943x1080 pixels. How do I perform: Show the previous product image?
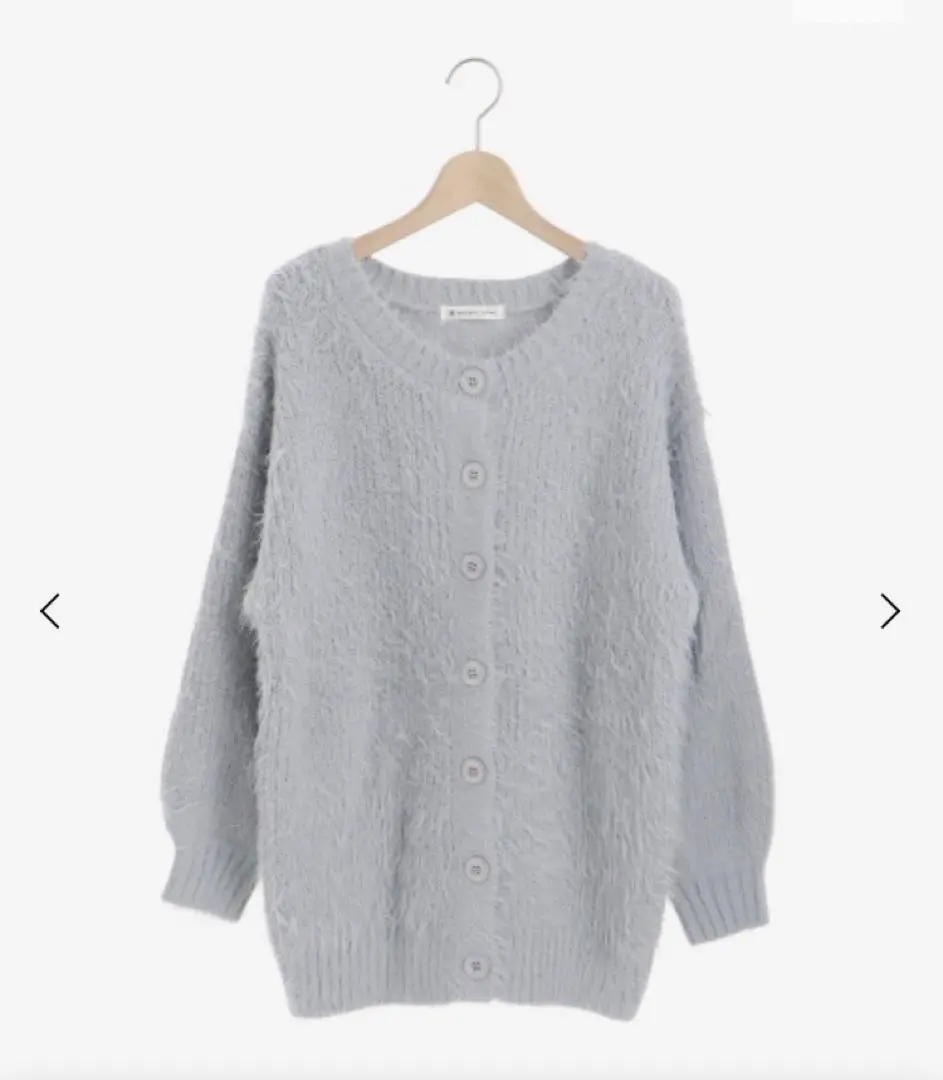pyautogui.click(x=50, y=611)
